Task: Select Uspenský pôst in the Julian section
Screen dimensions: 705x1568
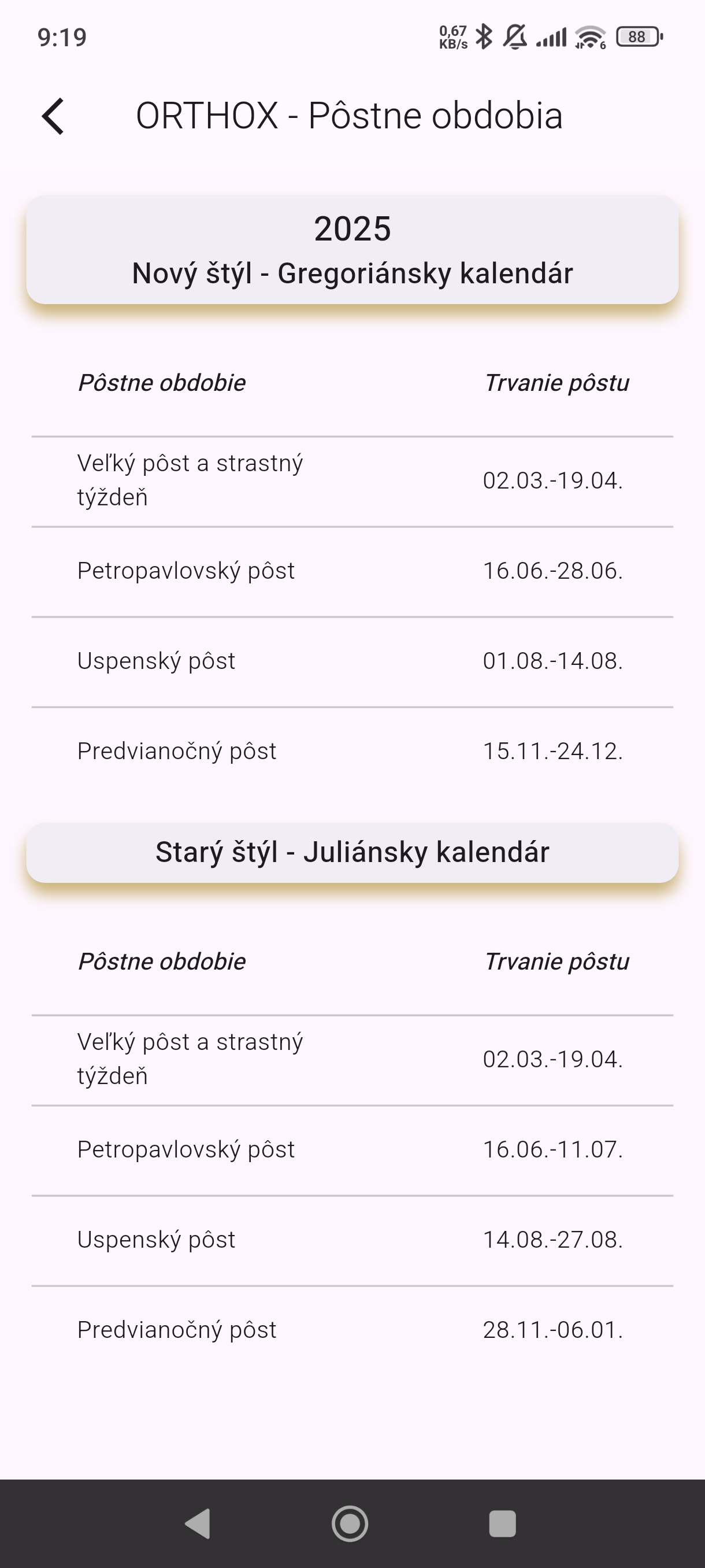Action: point(155,1238)
